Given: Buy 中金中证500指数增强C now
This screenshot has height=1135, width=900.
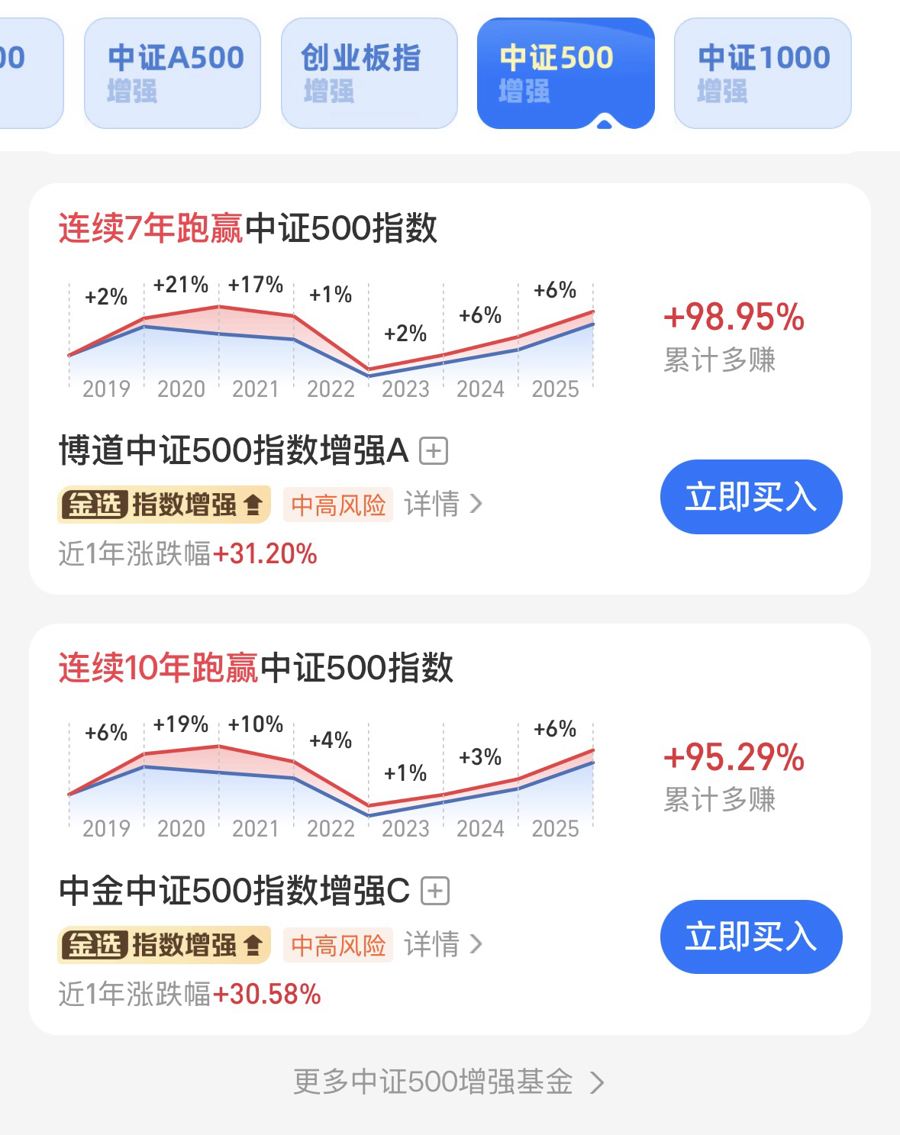Looking at the screenshot, I should 751,937.
